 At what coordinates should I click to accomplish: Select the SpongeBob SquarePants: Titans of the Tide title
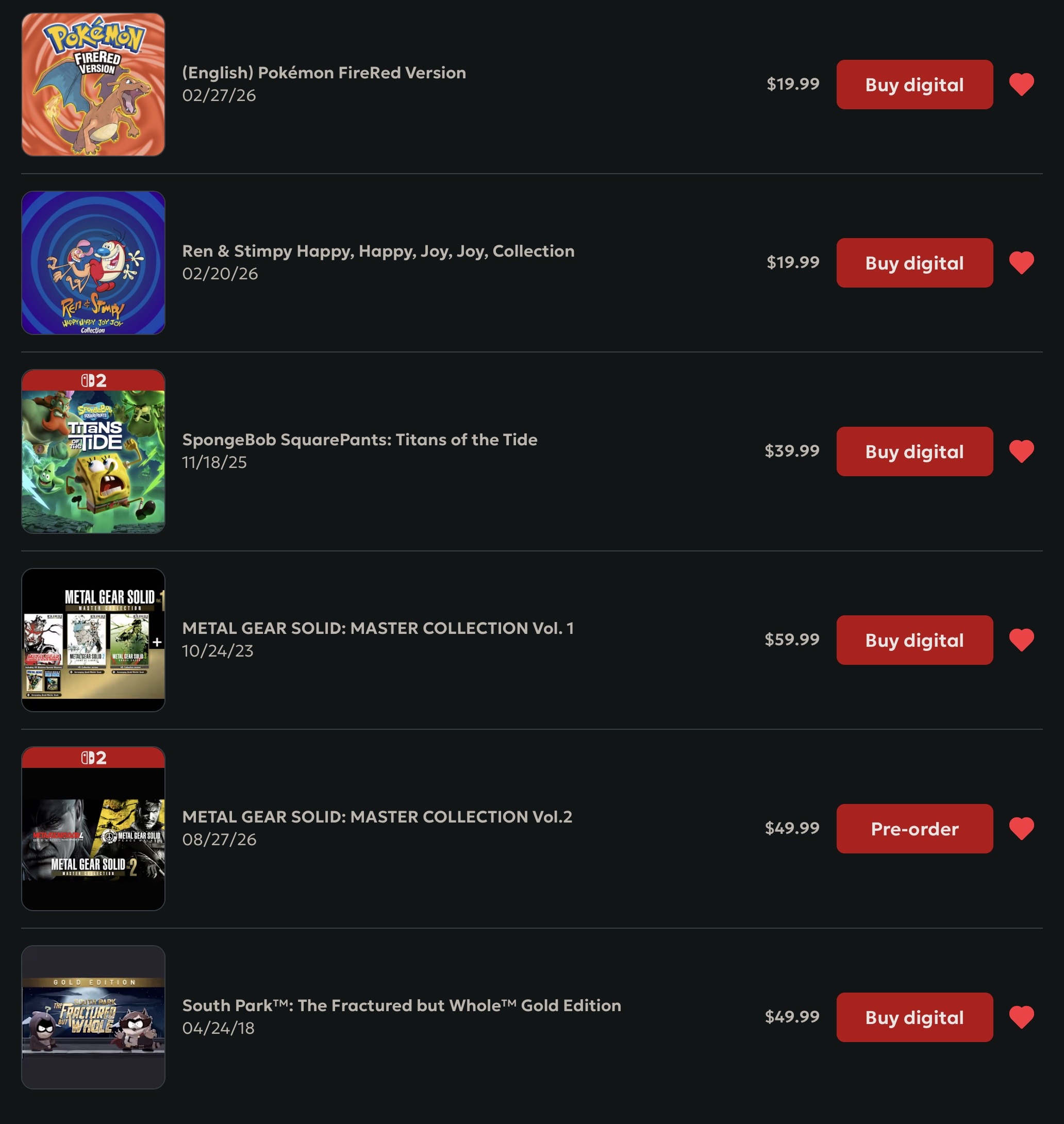click(x=359, y=440)
